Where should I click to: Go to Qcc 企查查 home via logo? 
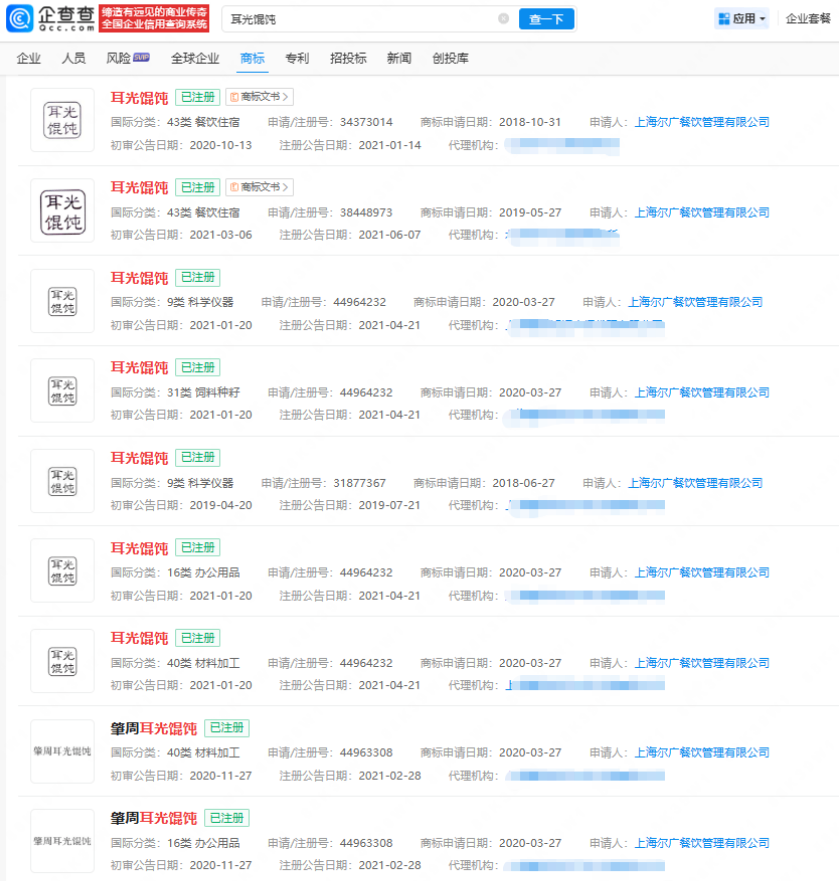(x=51, y=19)
